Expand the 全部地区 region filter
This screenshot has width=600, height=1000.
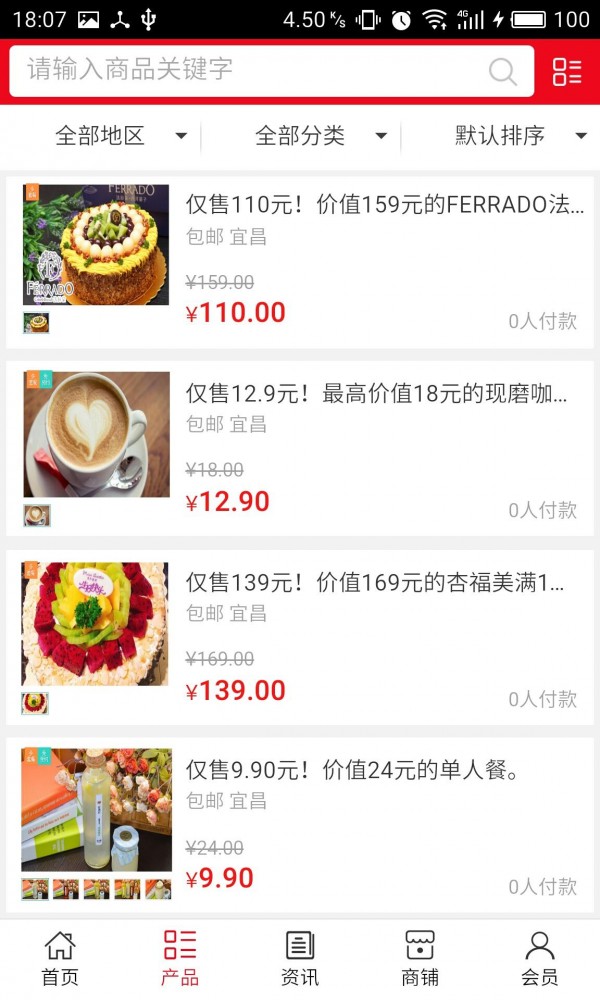click(x=120, y=136)
